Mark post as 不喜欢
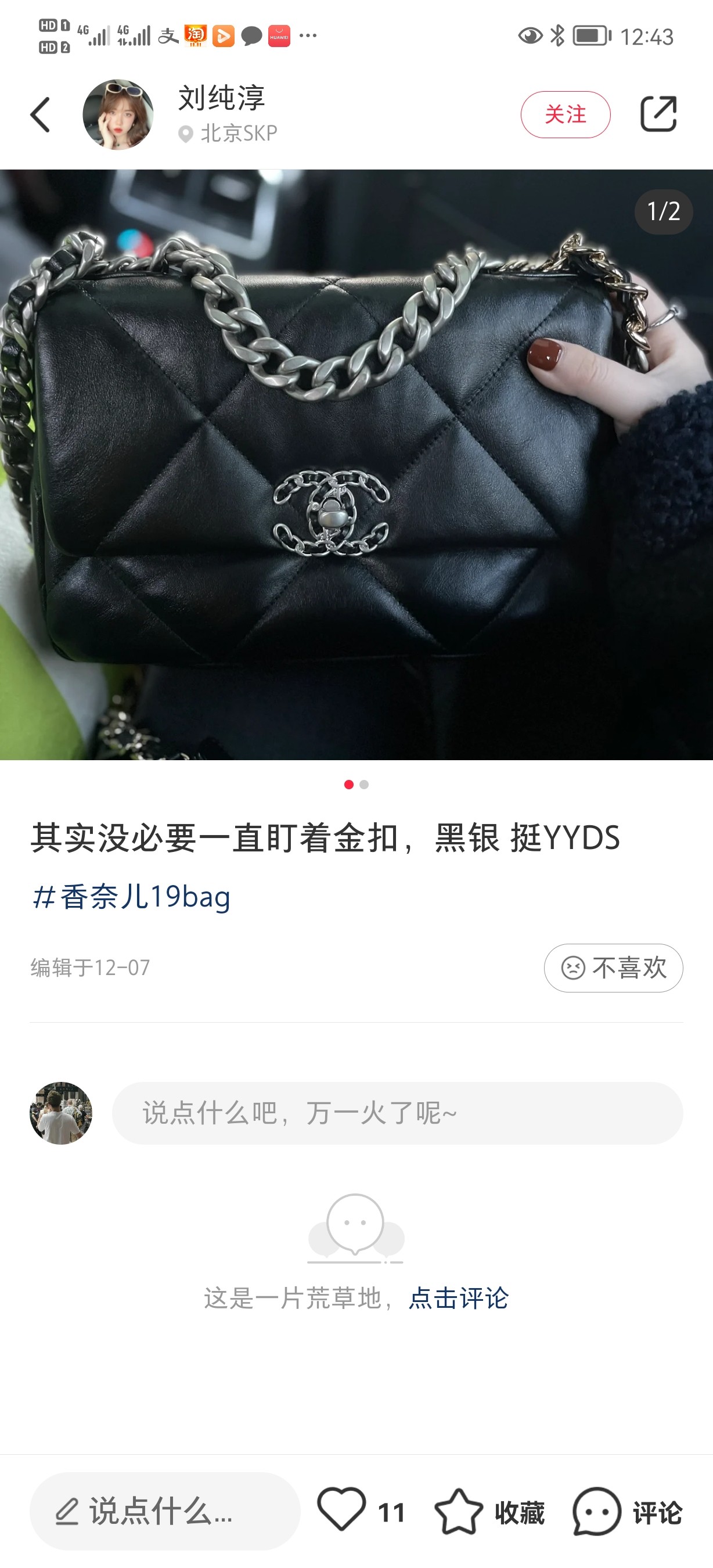The image size is (713, 1568). point(613,967)
